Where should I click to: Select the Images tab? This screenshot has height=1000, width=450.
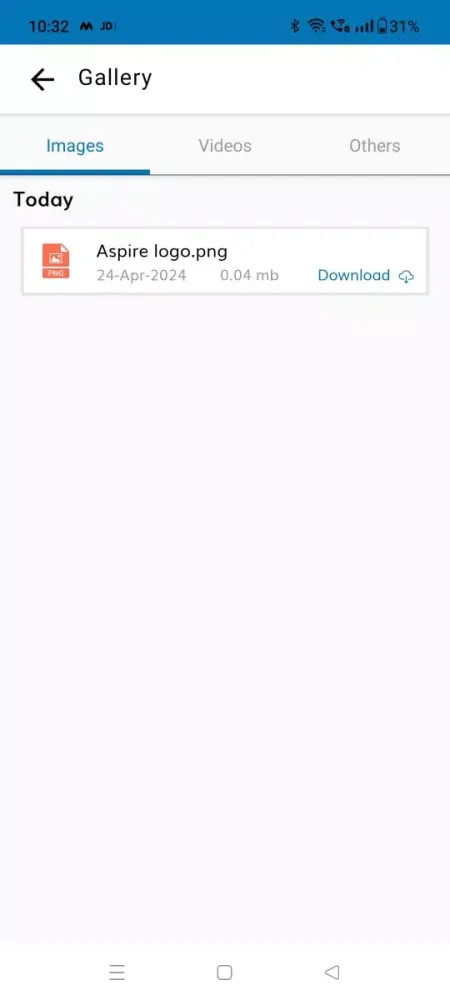click(75, 146)
